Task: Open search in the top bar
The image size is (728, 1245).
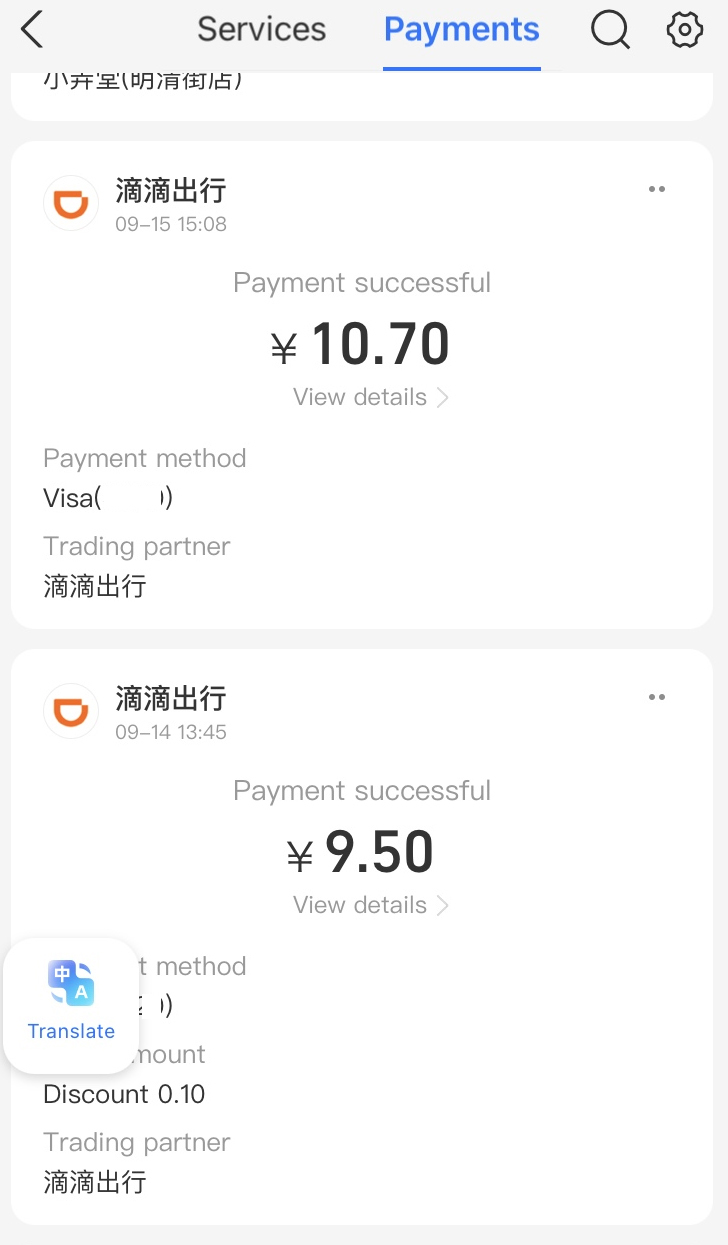Action: 610,30
